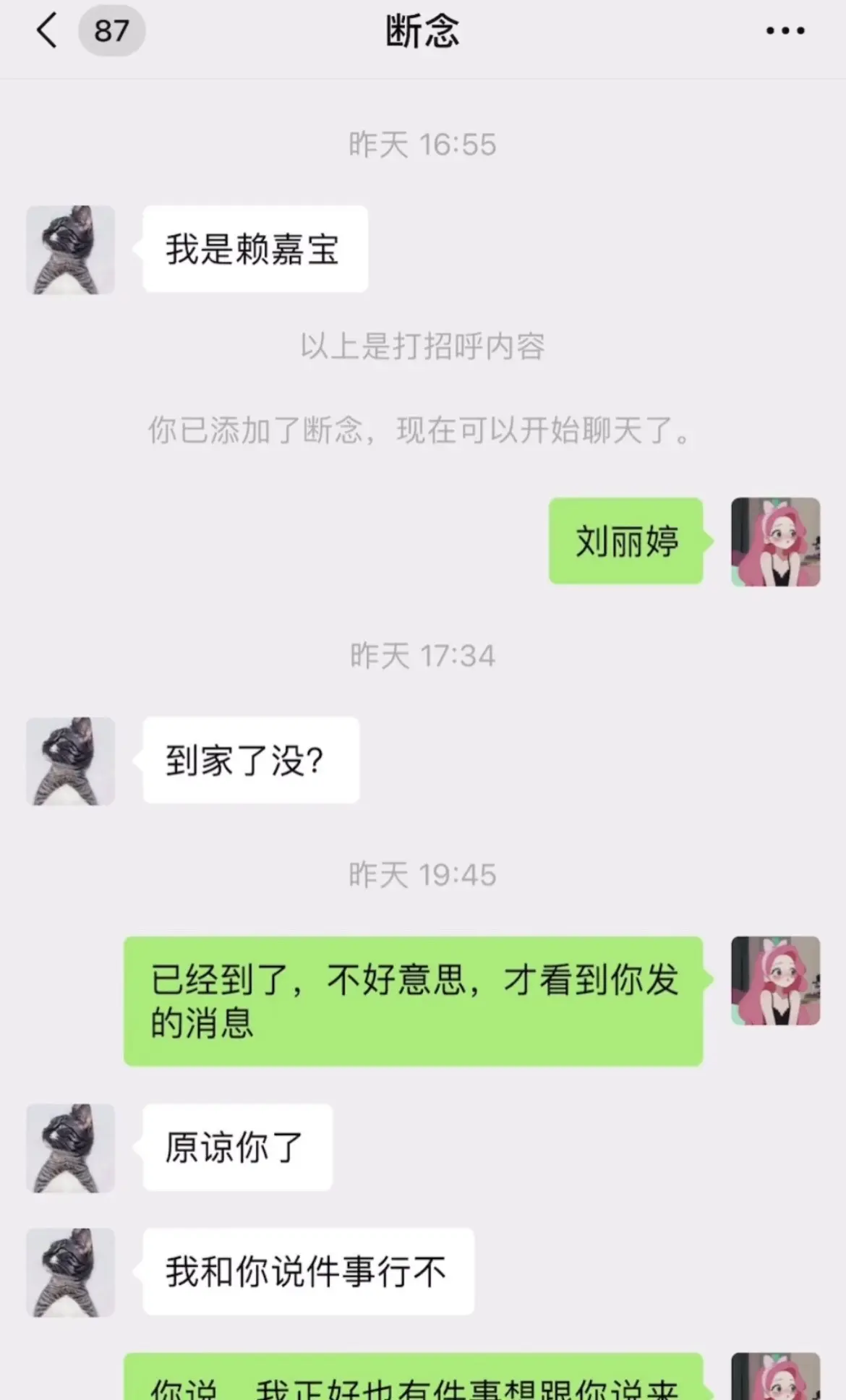Tap the 昨天 19:45 timestamp label
The width and height of the screenshot is (846, 1400).
(x=422, y=874)
